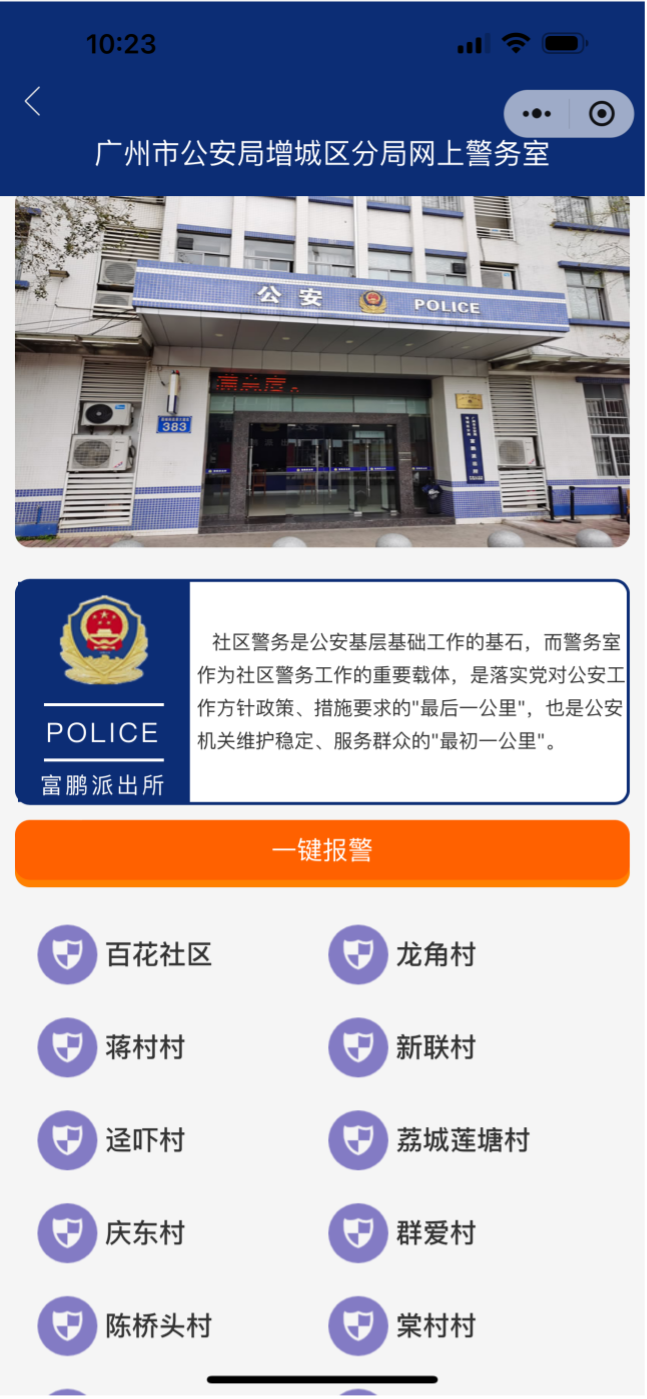Tap the 一键报警 orange button
The width and height of the screenshot is (647, 1399).
point(322,851)
